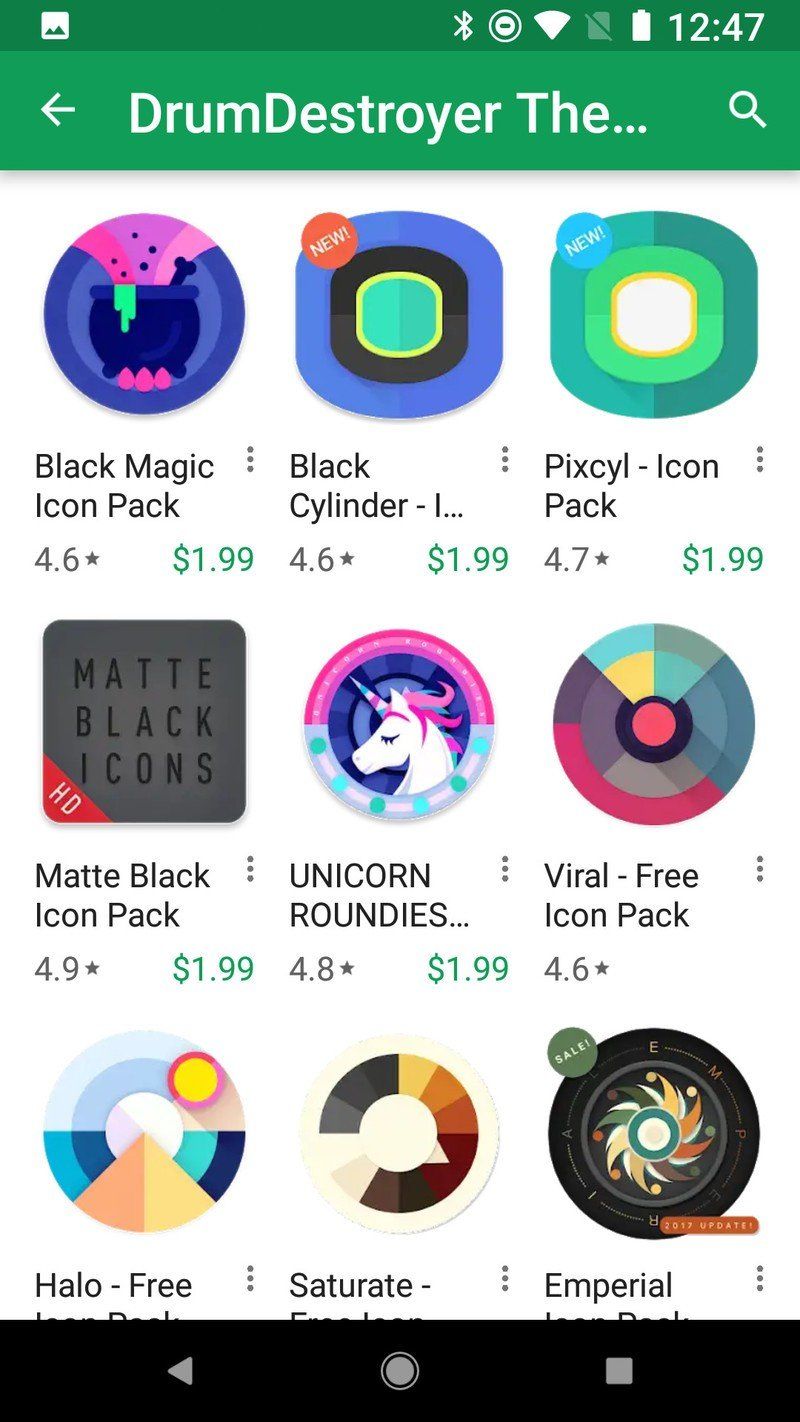Tap the Wi-Fi icon in the status bar

(552, 23)
